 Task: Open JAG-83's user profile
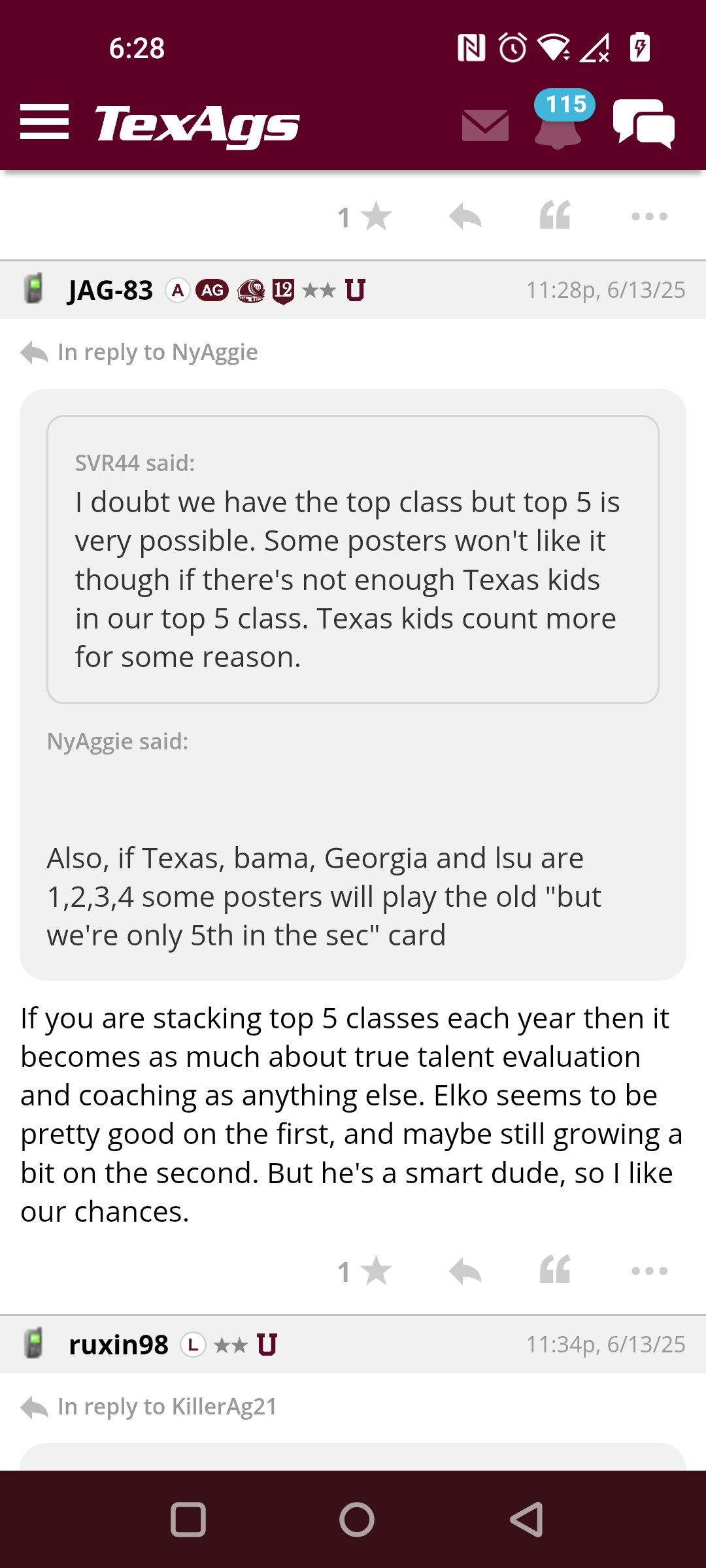[x=110, y=291]
